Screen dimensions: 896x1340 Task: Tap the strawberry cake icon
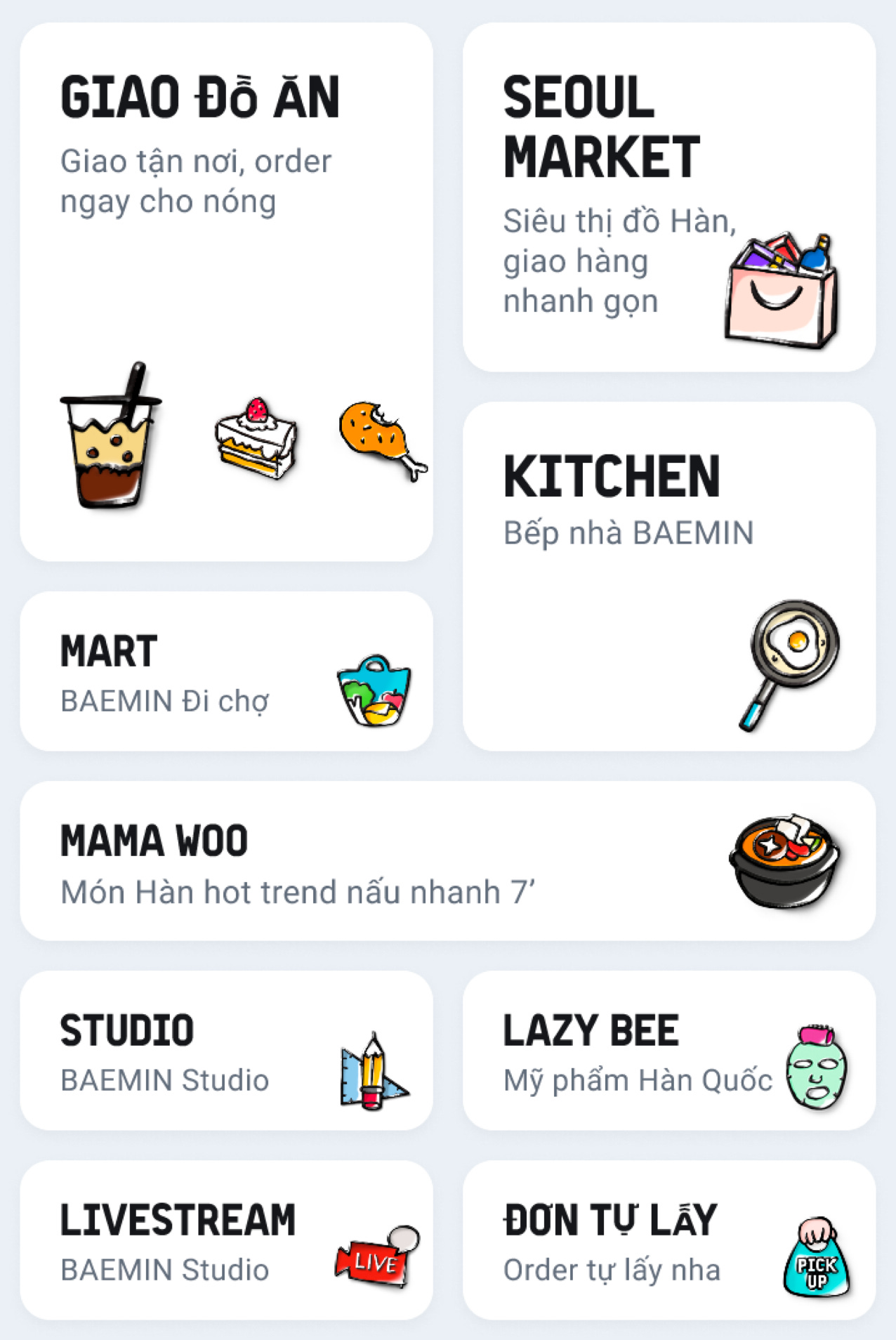pyautogui.click(x=256, y=442)
